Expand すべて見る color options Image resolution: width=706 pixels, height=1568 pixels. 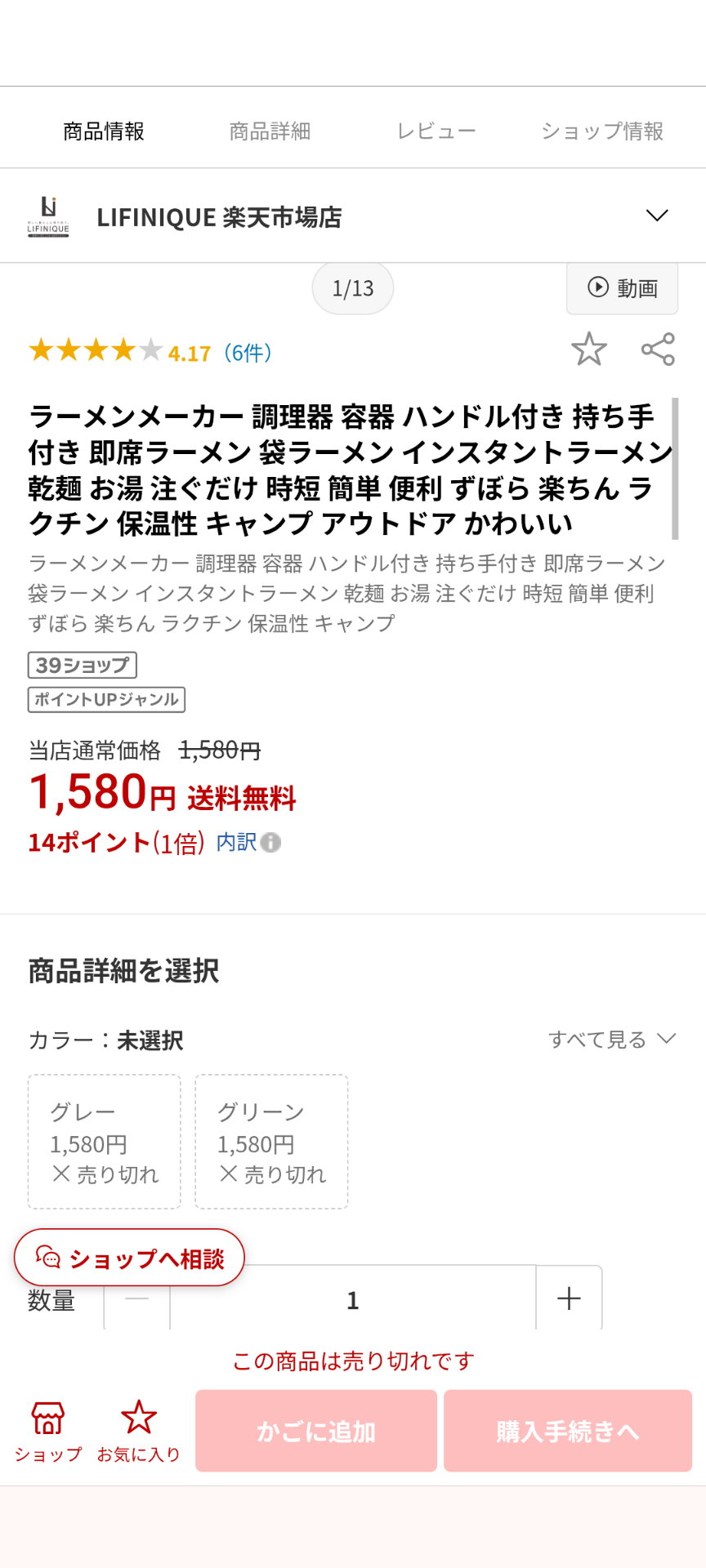[x=611, y=1039]
